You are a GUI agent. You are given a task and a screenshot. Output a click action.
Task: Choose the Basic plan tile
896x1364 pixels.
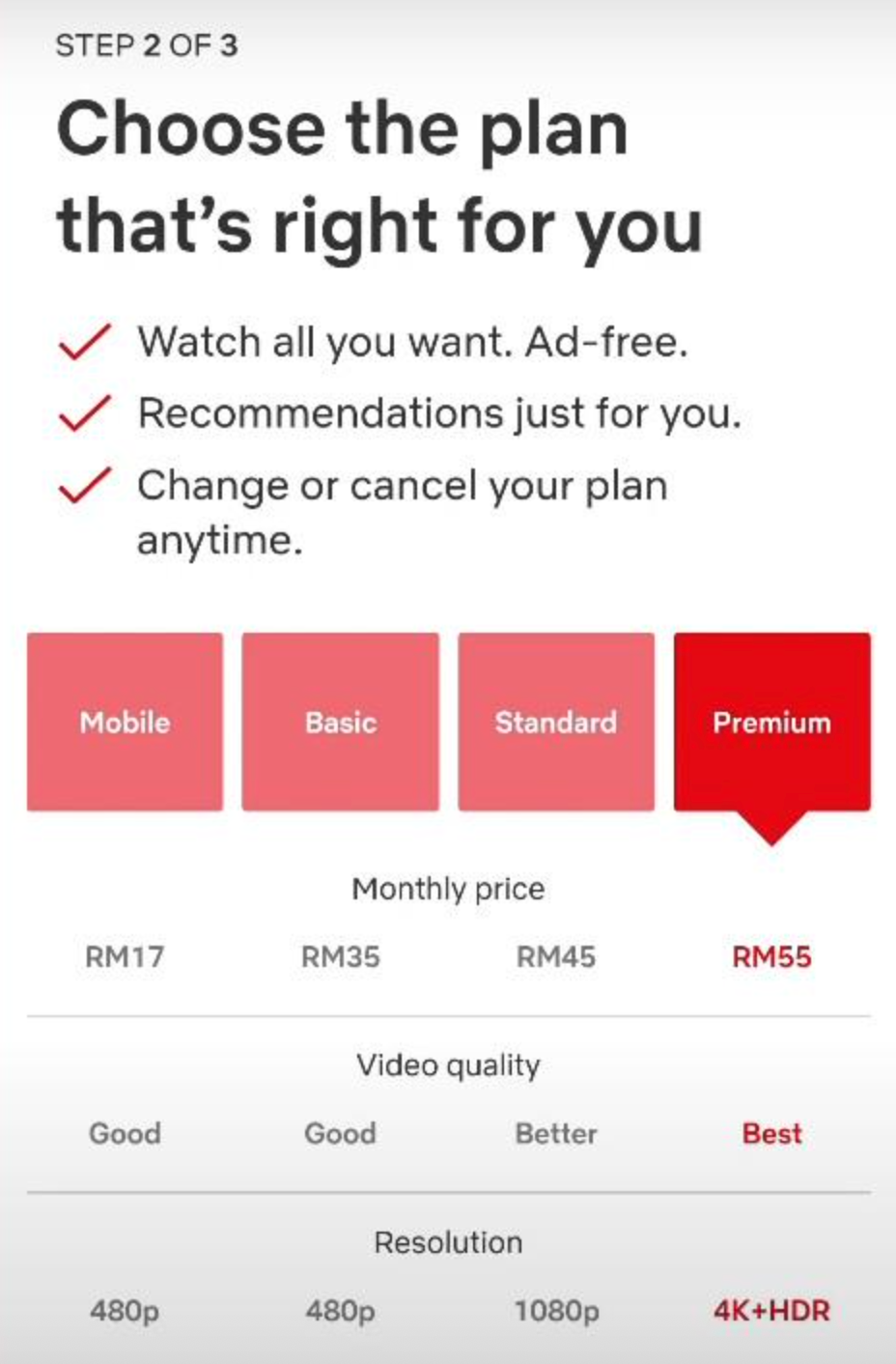(340, 722)
